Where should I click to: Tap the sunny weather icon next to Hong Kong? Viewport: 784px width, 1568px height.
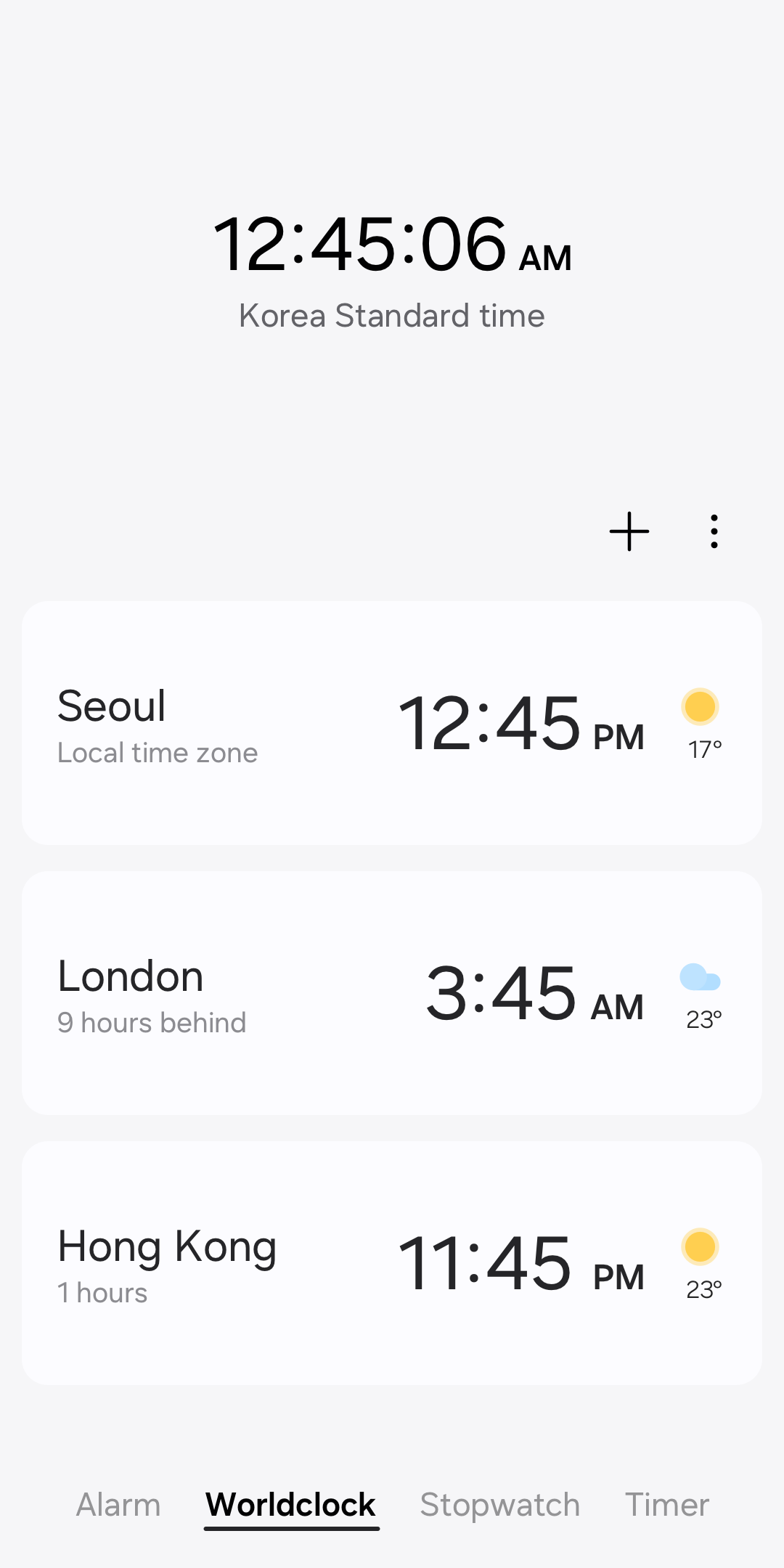(699, 1246)
